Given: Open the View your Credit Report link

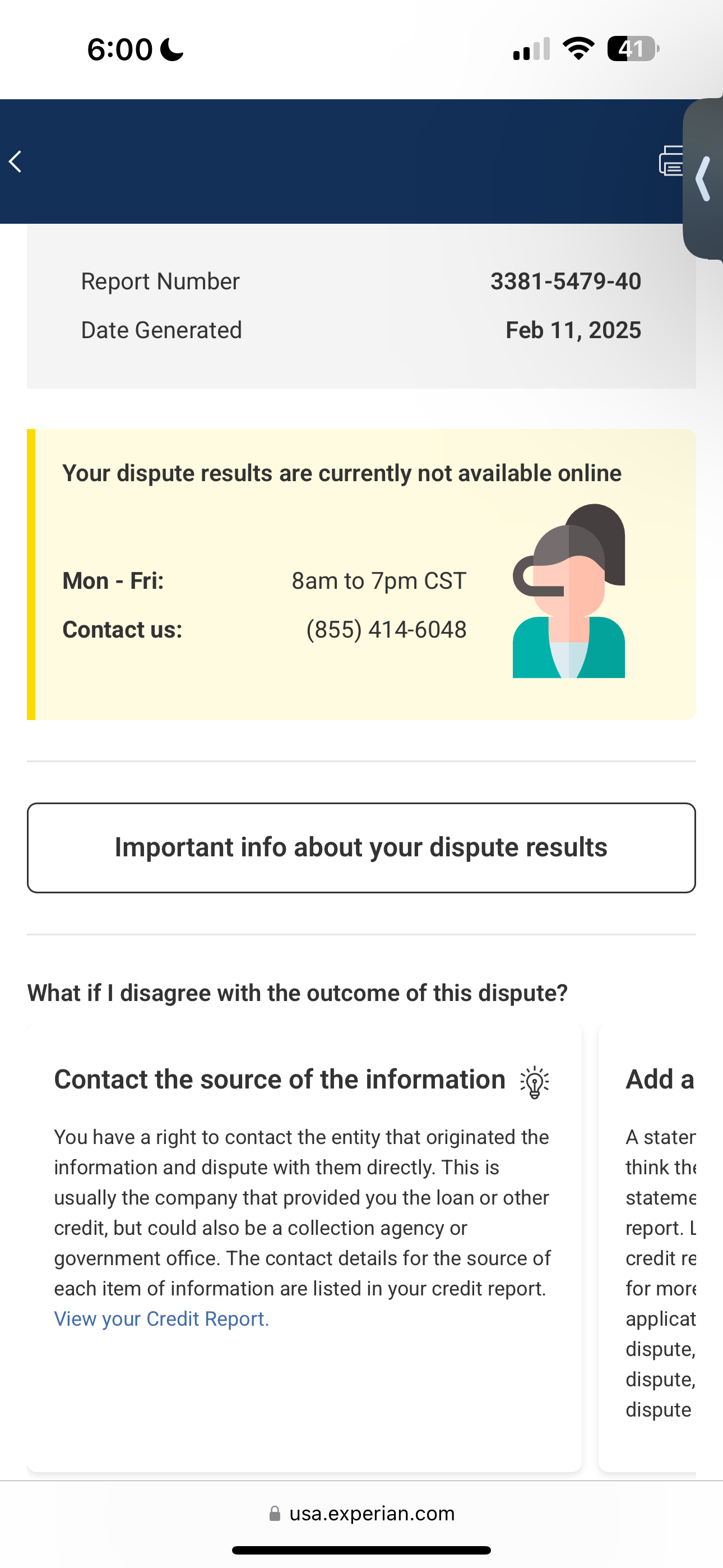Looking at the screenshot, I should coord(161,1318).
